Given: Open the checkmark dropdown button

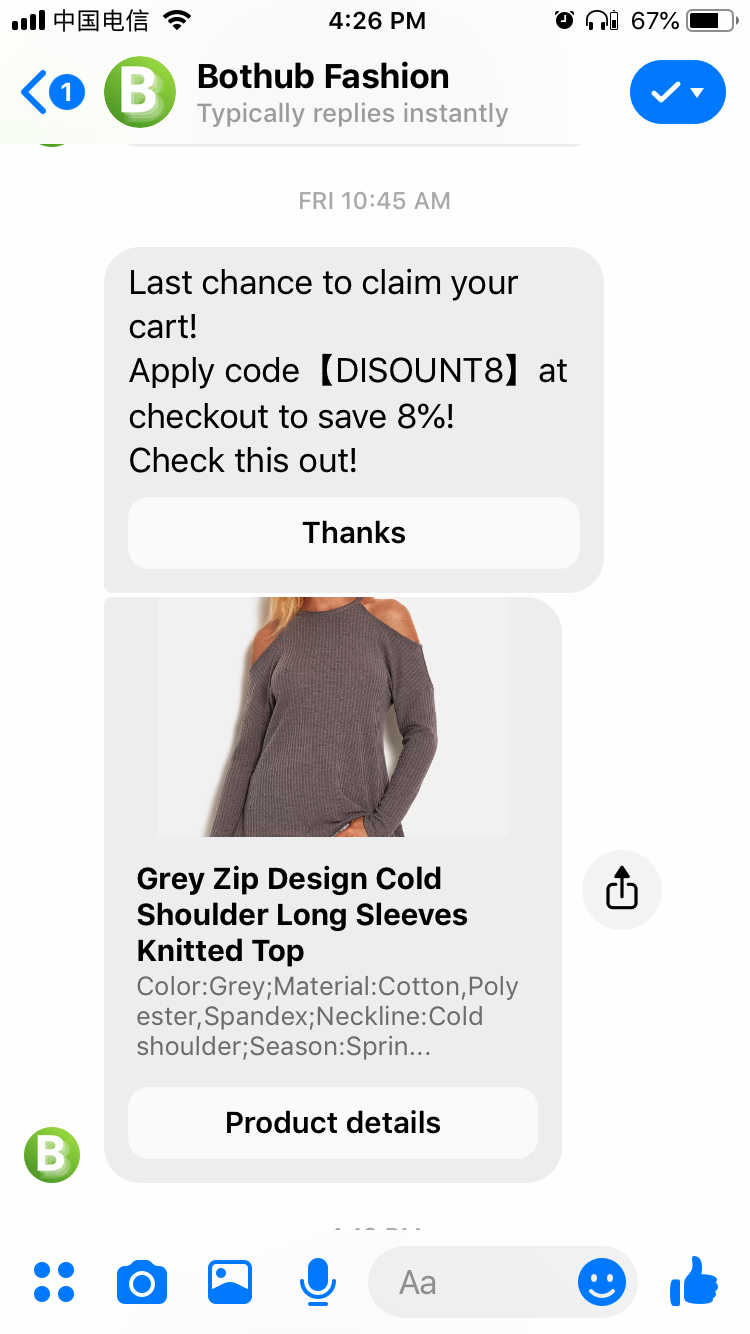Looking at the screenshot, I should 677,92.
